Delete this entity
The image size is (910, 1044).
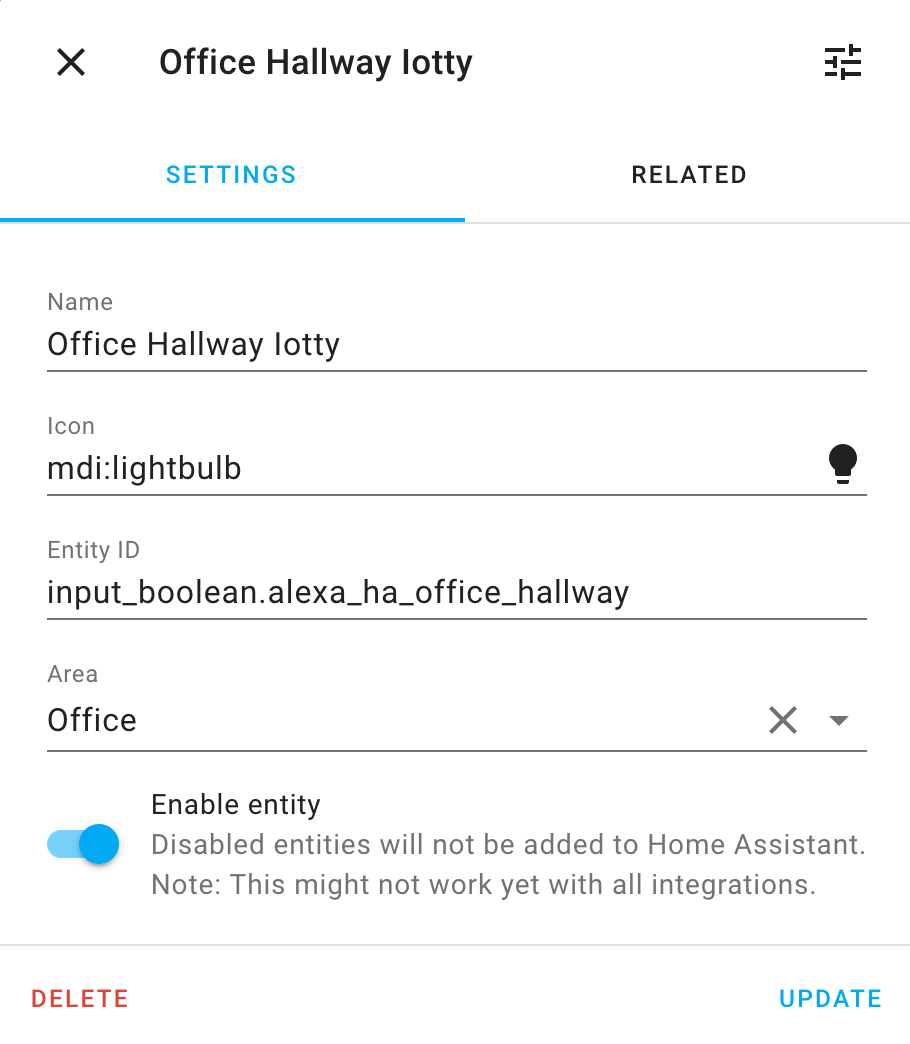click(x=80, y=998)
